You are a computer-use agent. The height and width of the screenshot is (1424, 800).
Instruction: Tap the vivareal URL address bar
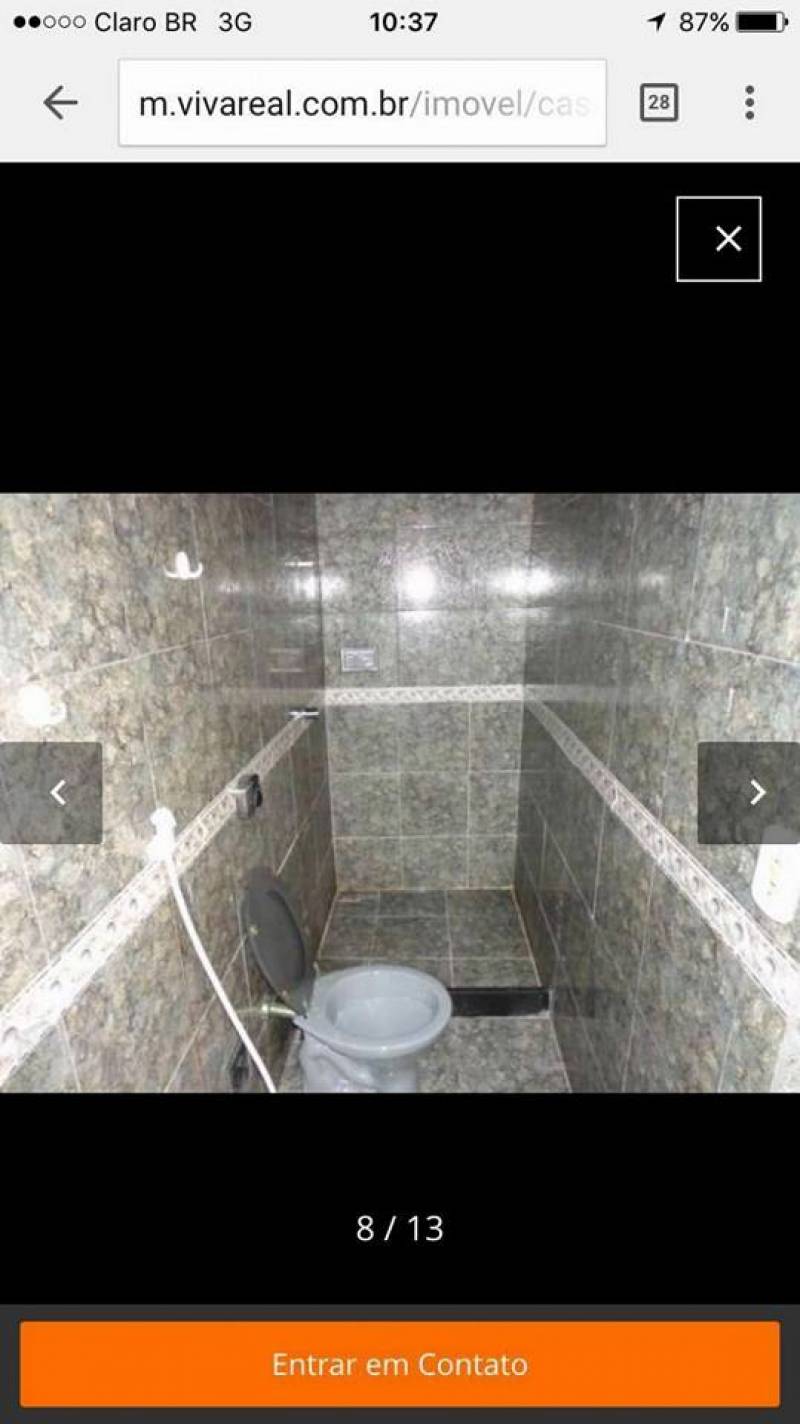363,103
